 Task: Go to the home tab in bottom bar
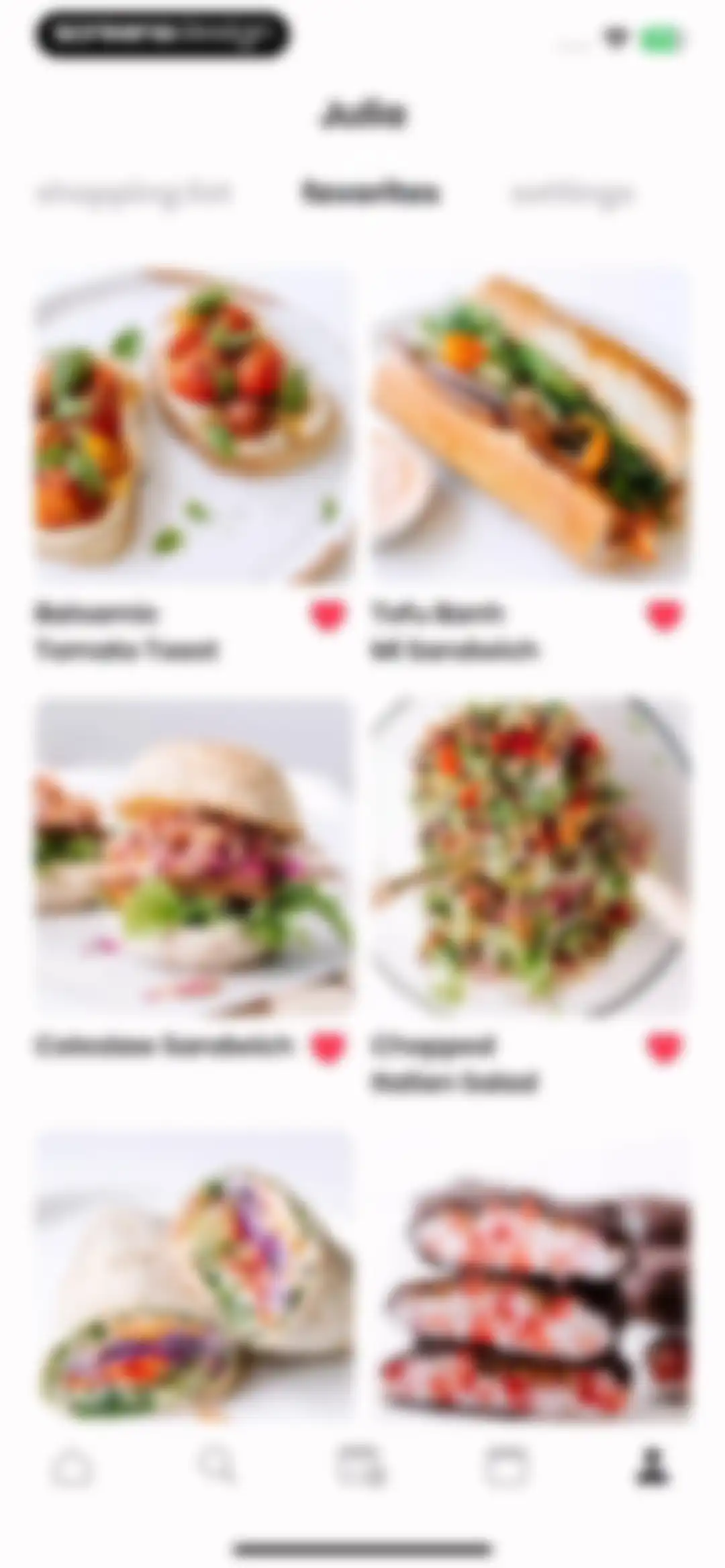(72, 1467)
